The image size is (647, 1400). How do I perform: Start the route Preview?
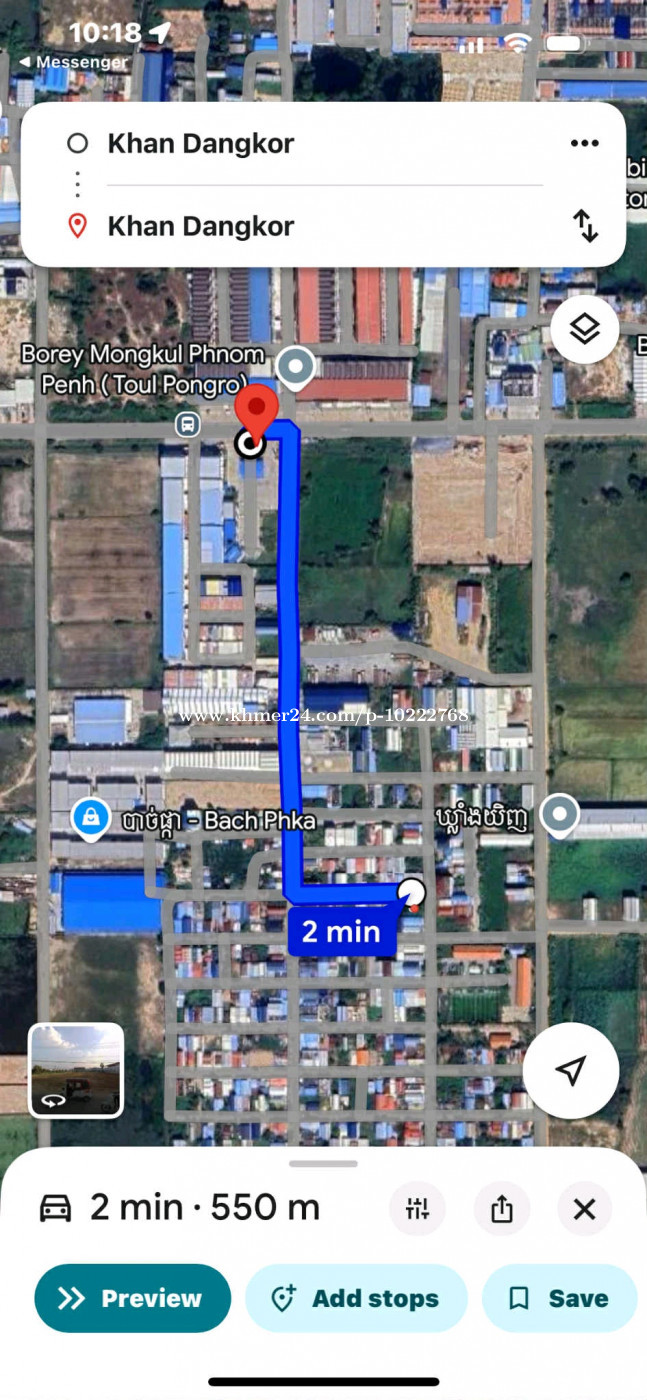(x=132, y=1298)
